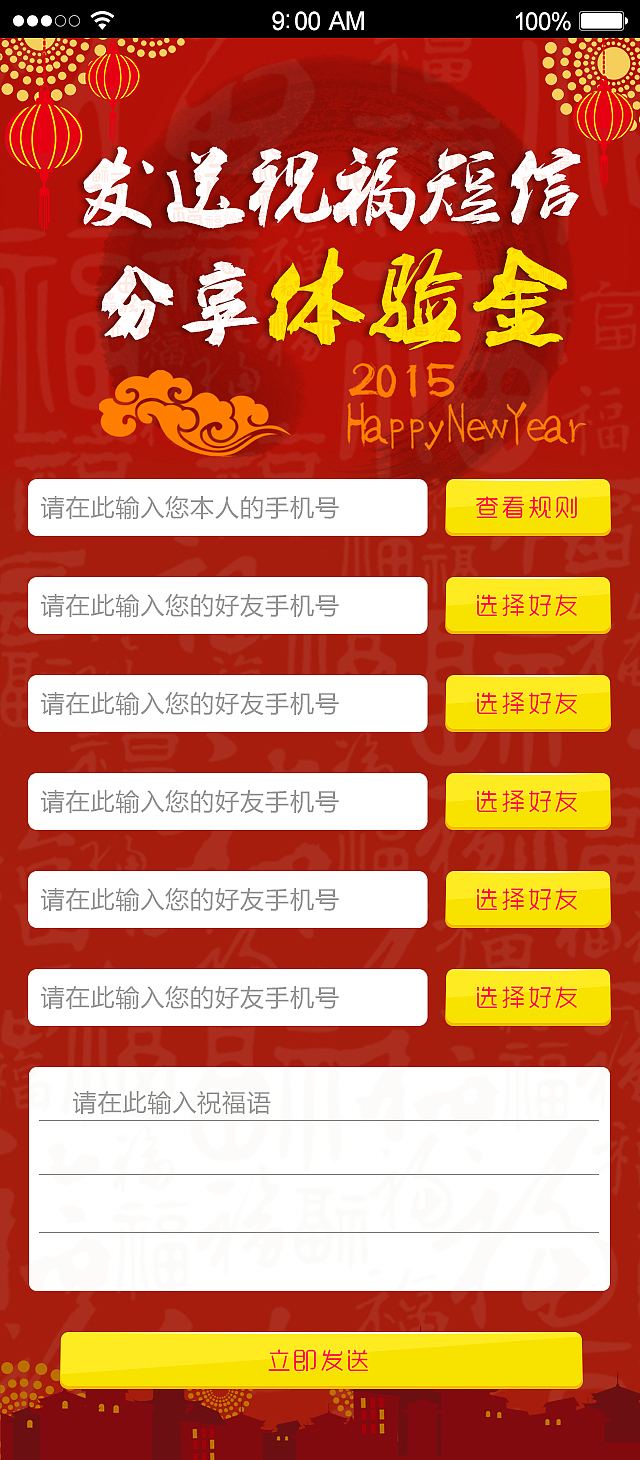Open 查看规则 to view rules

(x=527, y=508)
